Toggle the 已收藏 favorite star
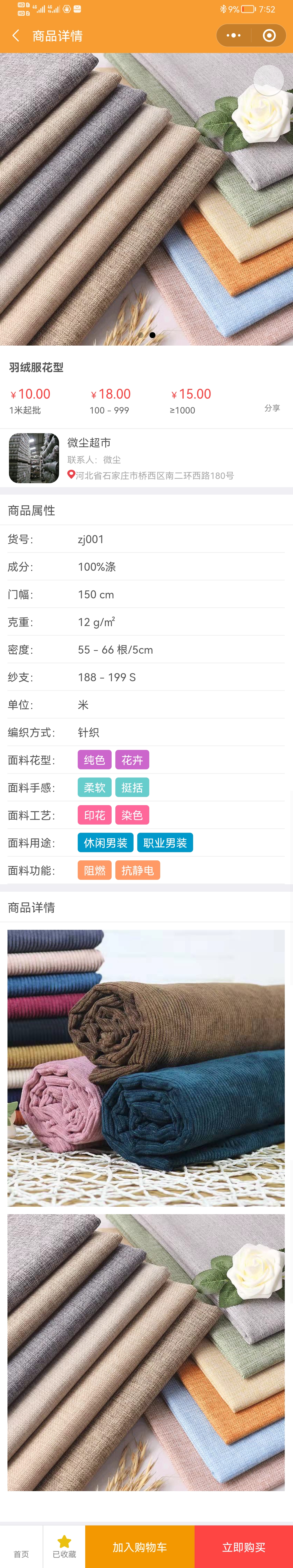 coord(64,1547)
